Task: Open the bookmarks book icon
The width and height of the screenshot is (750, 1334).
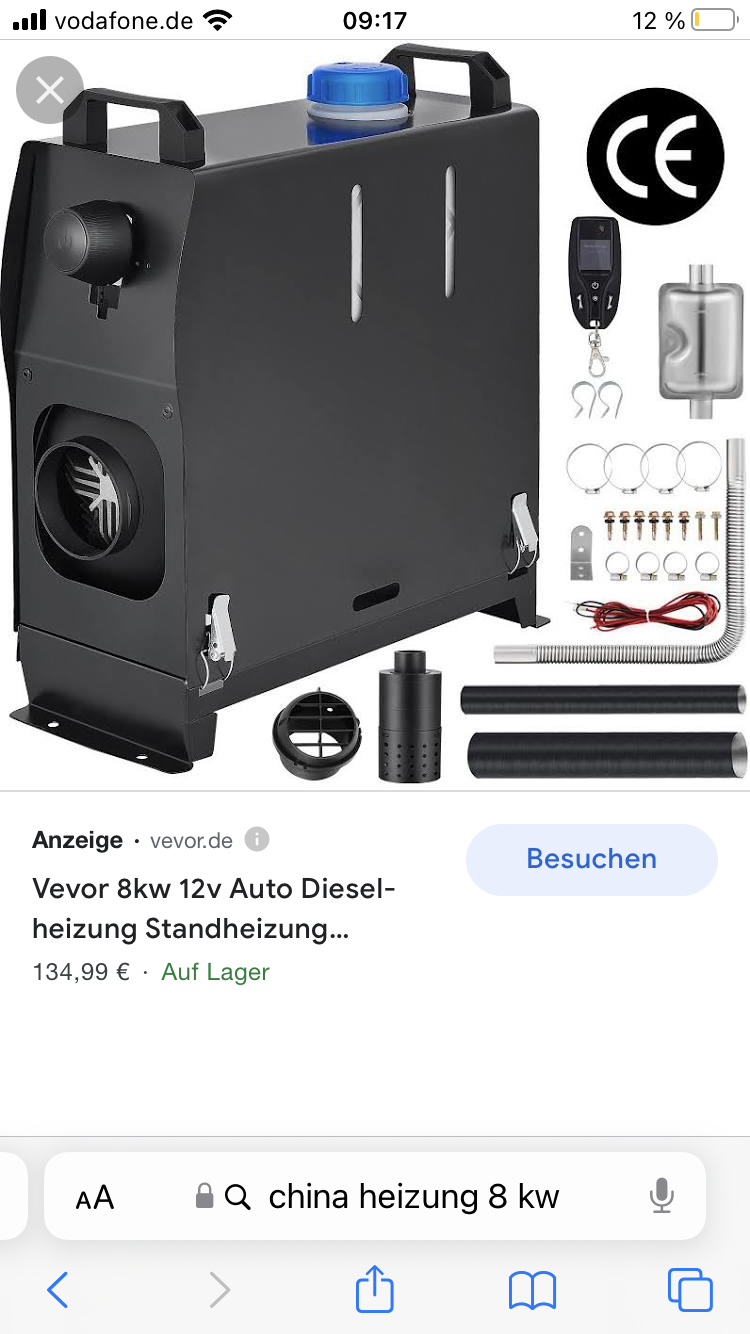Action: 532,1290
